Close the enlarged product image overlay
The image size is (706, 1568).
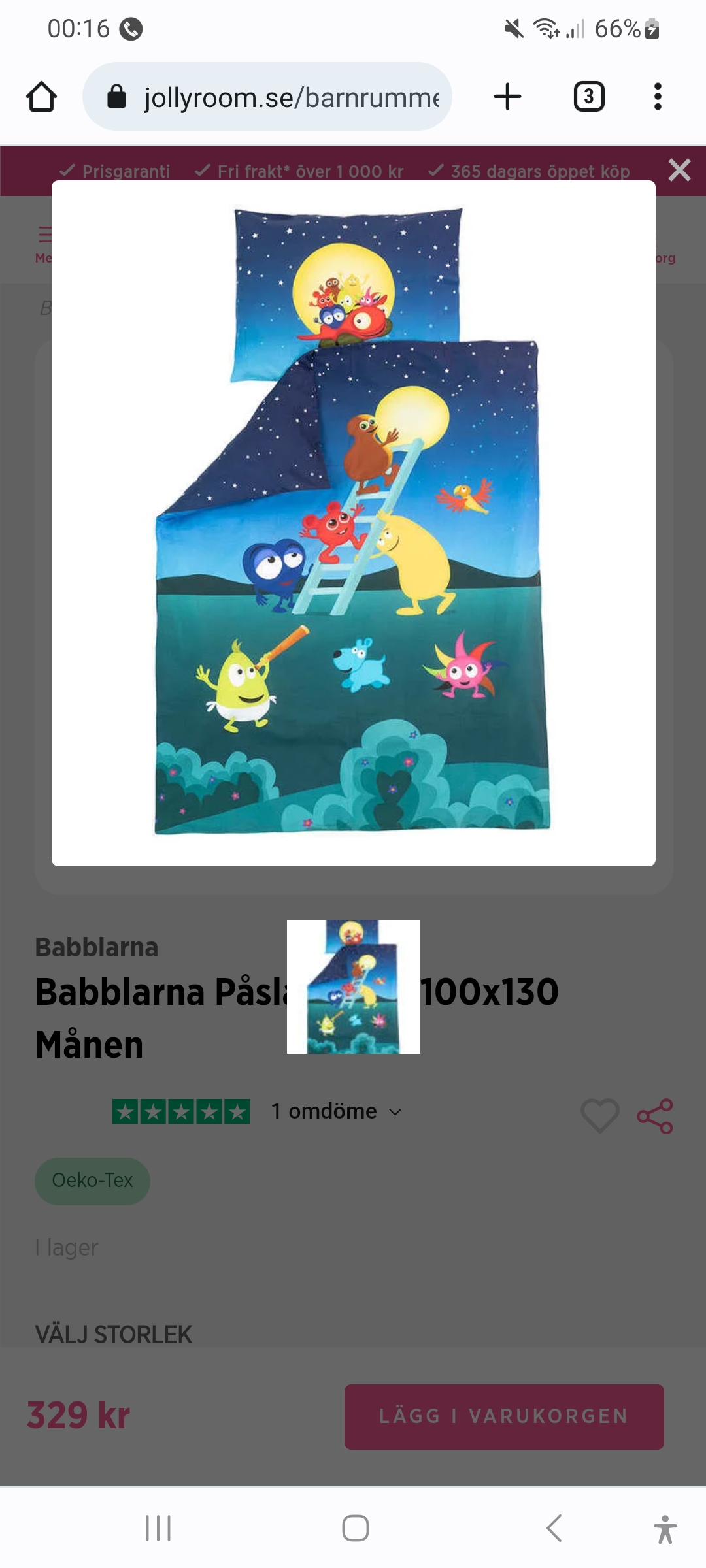tap(679, 171)
